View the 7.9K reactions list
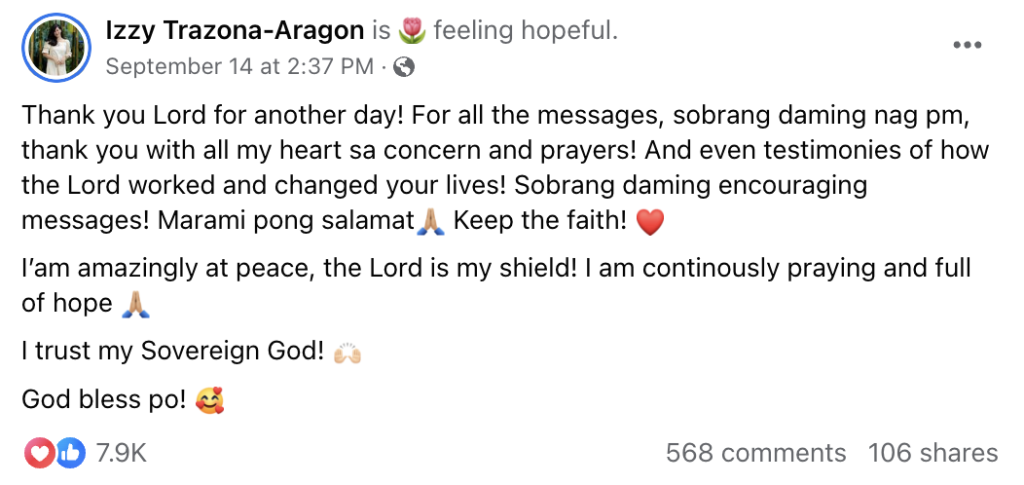The image size is (1024, 485). [121, 453]
